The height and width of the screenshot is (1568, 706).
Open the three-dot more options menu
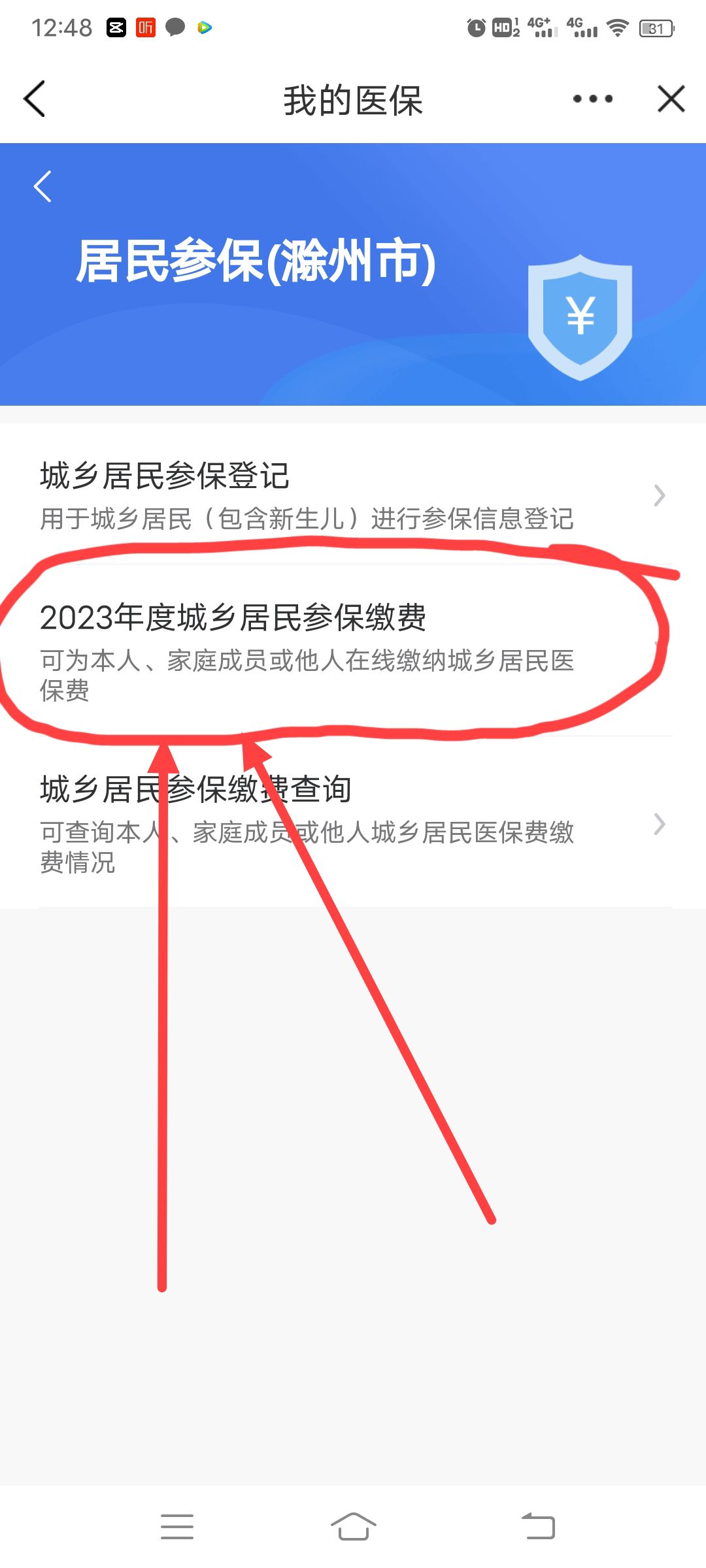(592, 99)
